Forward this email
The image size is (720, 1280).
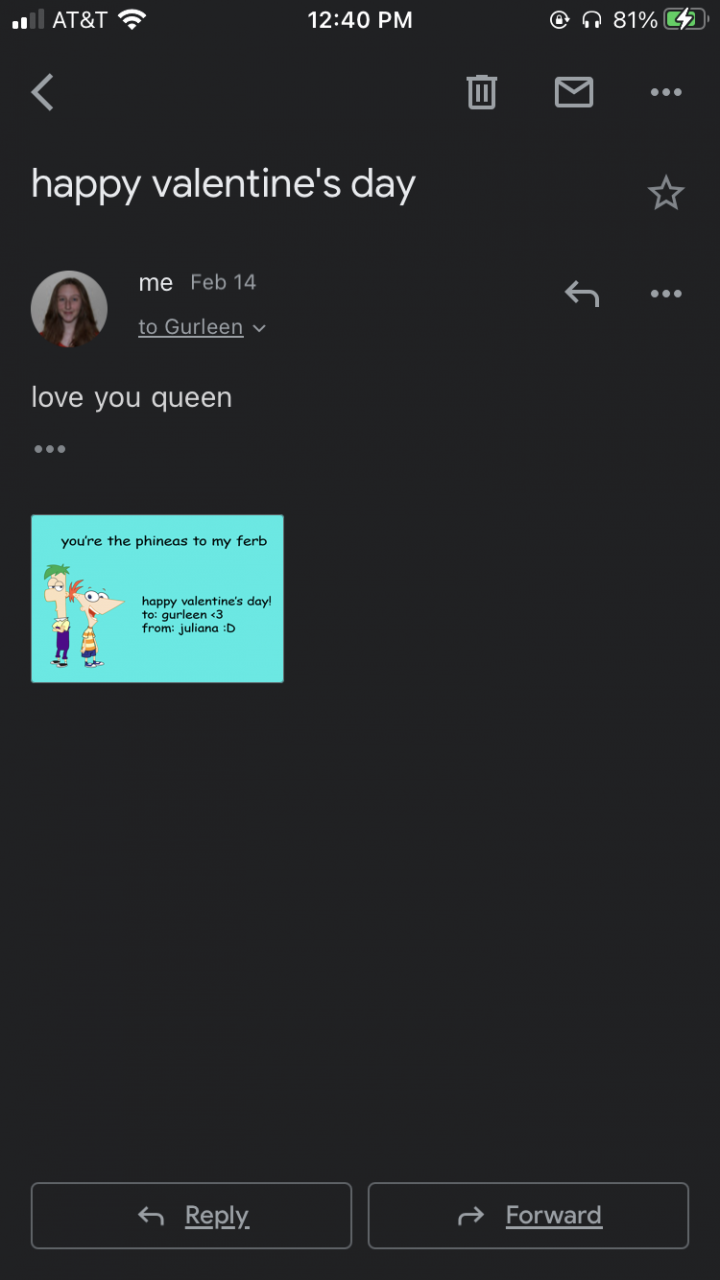tap(528, 1215)
